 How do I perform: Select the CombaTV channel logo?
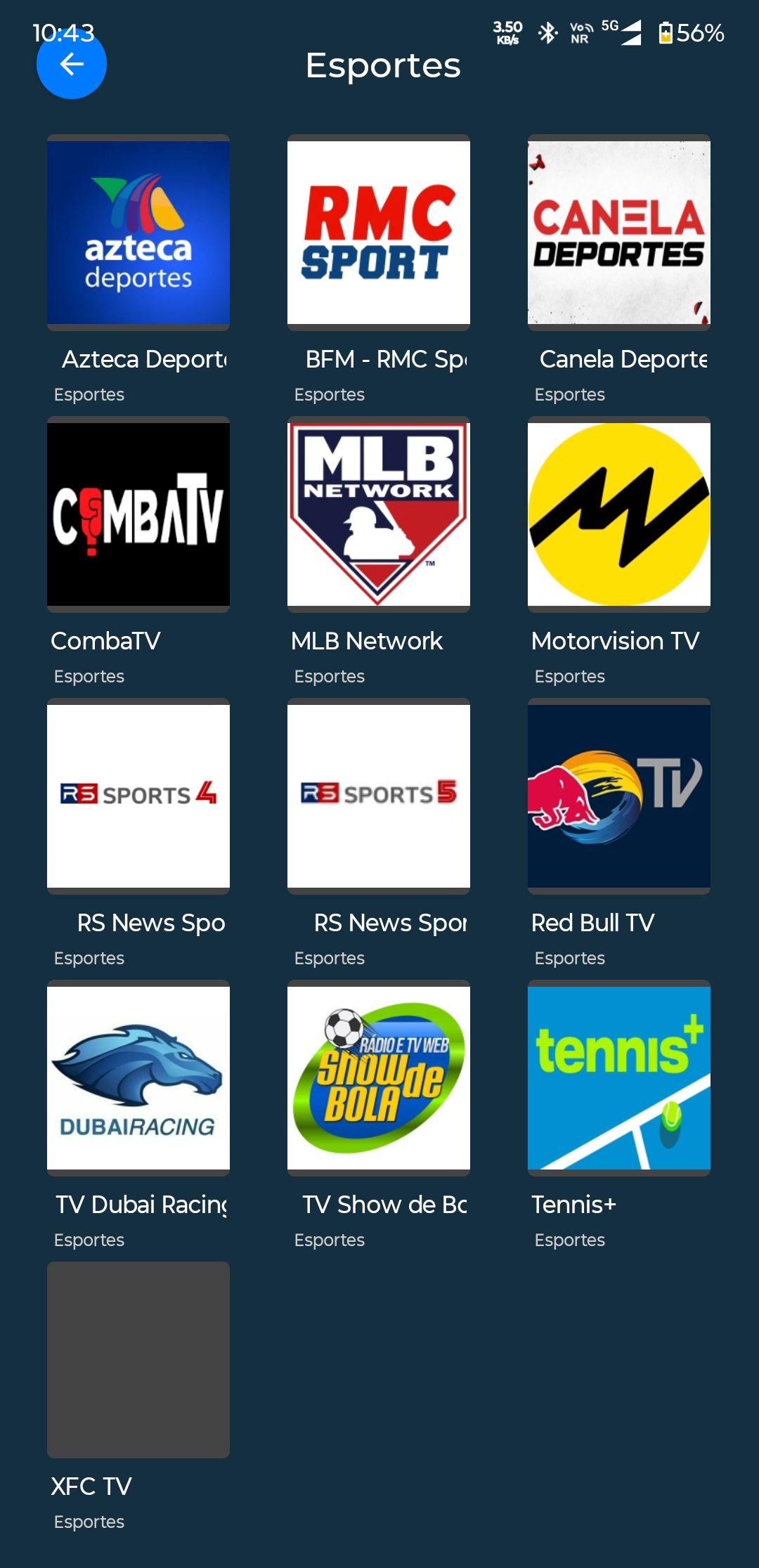click(138, 514)
